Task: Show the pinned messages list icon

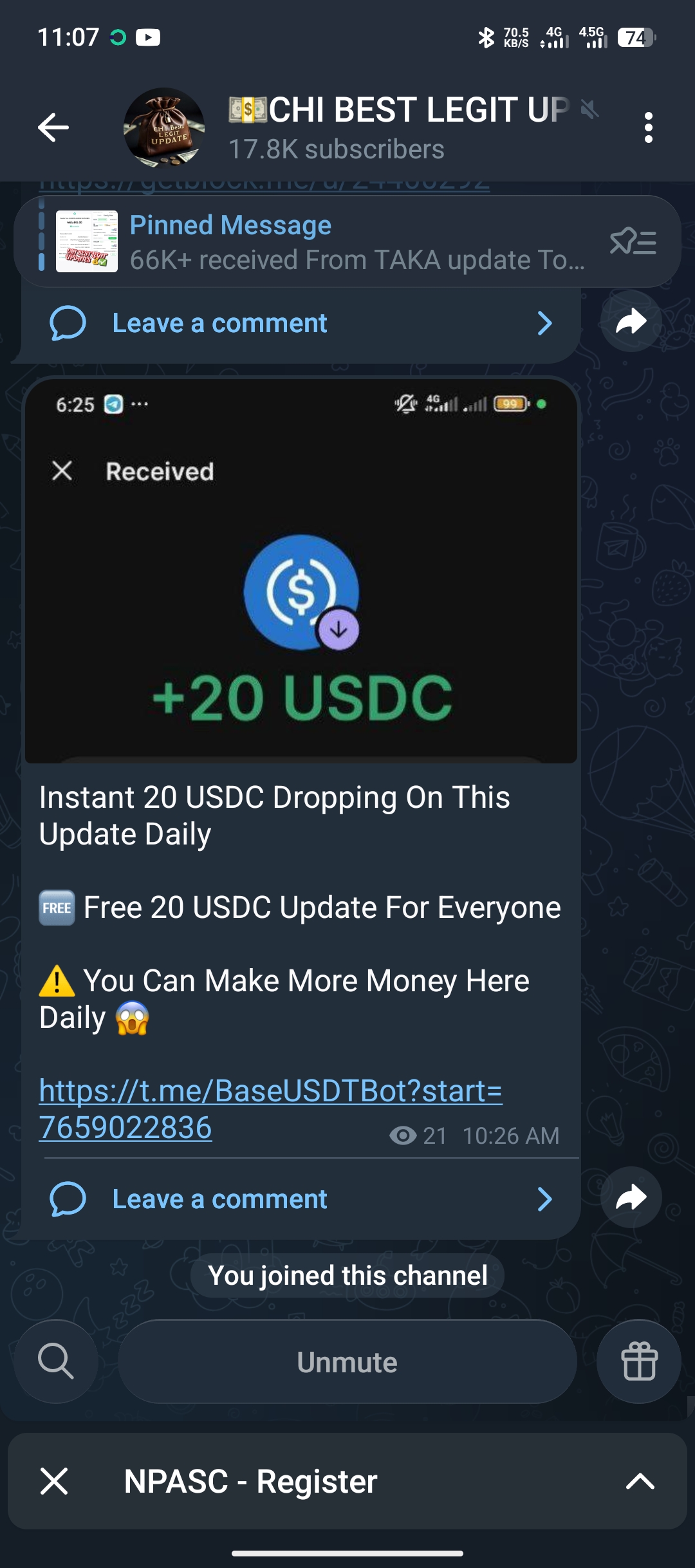Action: click(633, 243)
